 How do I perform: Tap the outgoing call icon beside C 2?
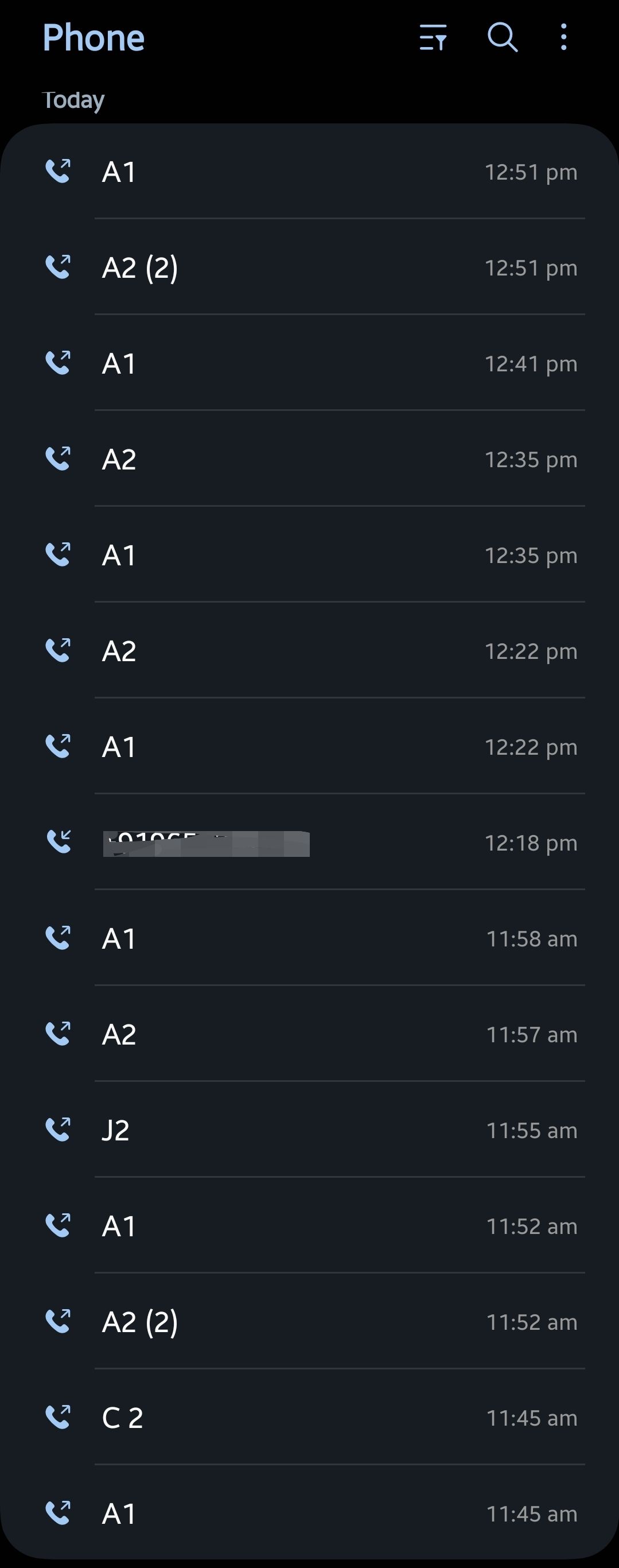pos(59,1416)
